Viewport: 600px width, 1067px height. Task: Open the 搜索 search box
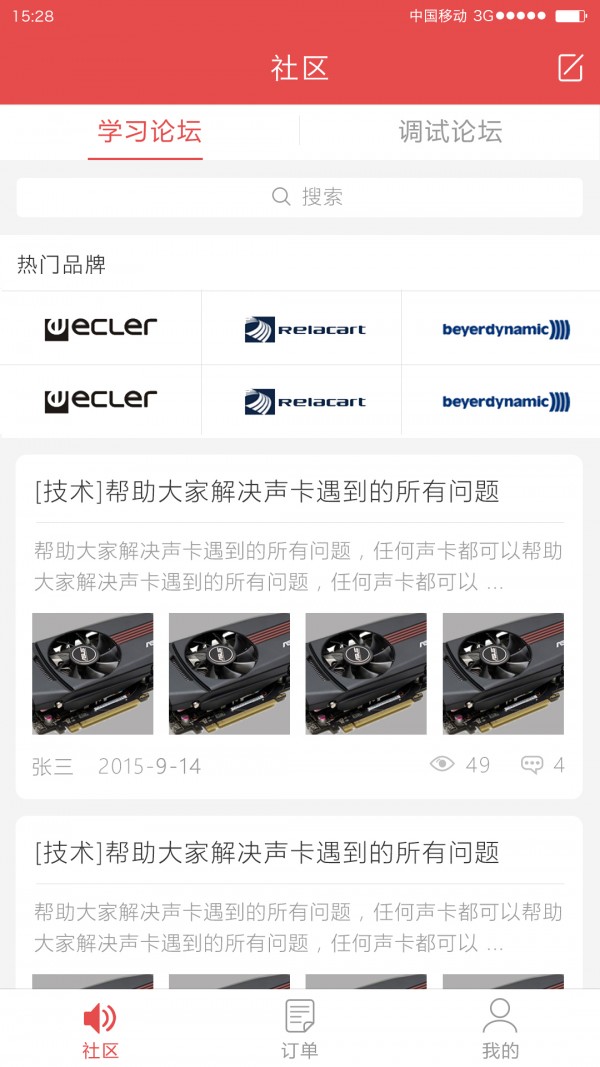click(x=300, y=197)
